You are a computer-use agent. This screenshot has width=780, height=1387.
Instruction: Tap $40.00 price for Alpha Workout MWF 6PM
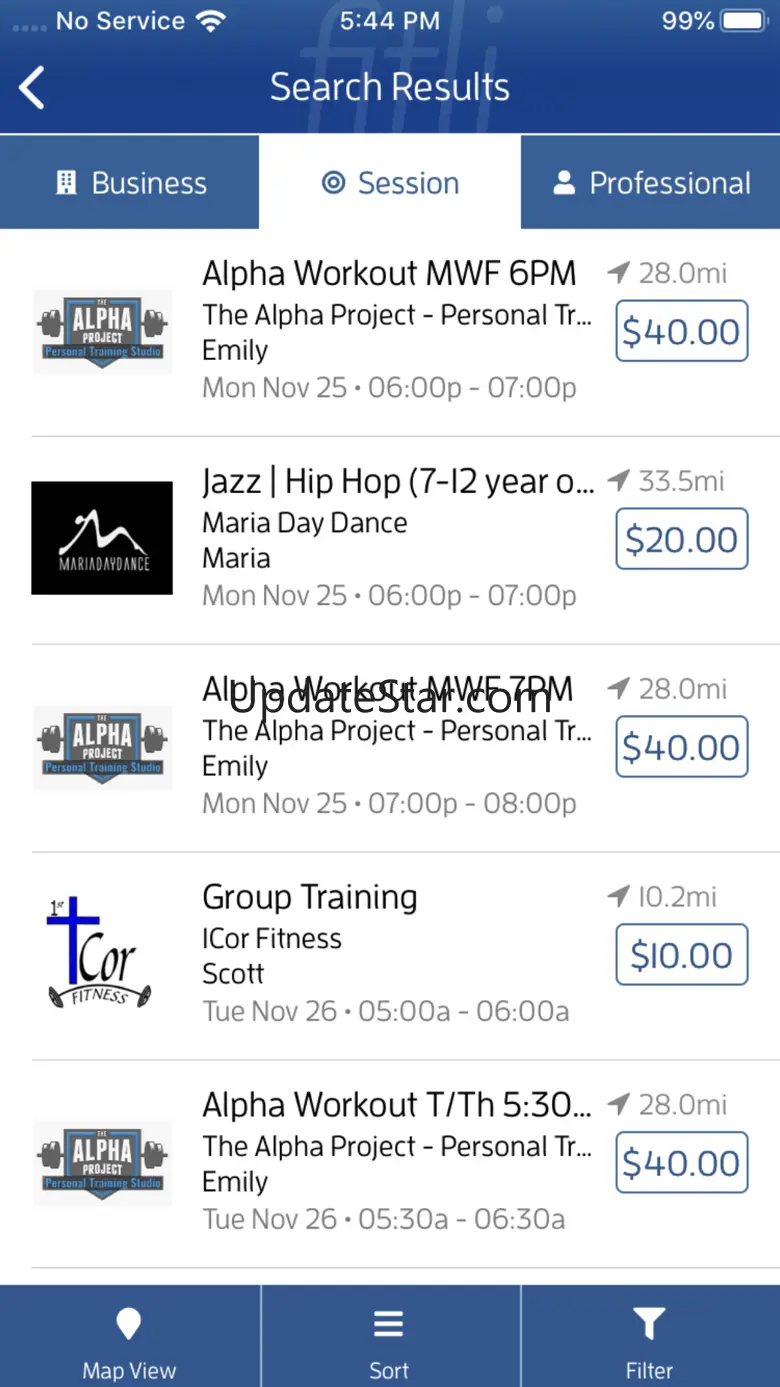click(682, 331)
